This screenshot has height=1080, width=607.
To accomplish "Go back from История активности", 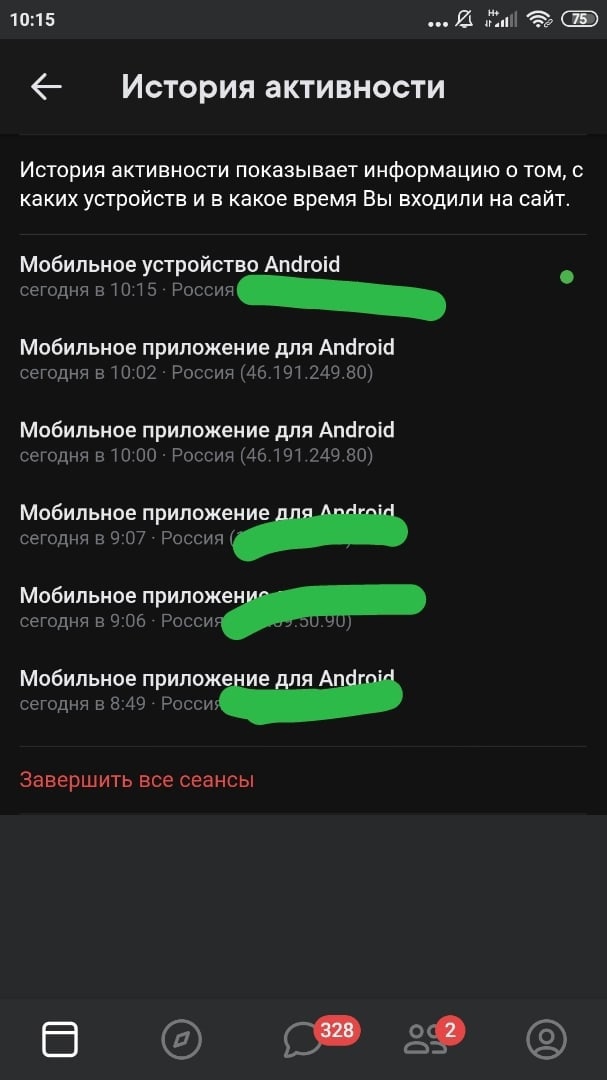I will click(46, 87).
